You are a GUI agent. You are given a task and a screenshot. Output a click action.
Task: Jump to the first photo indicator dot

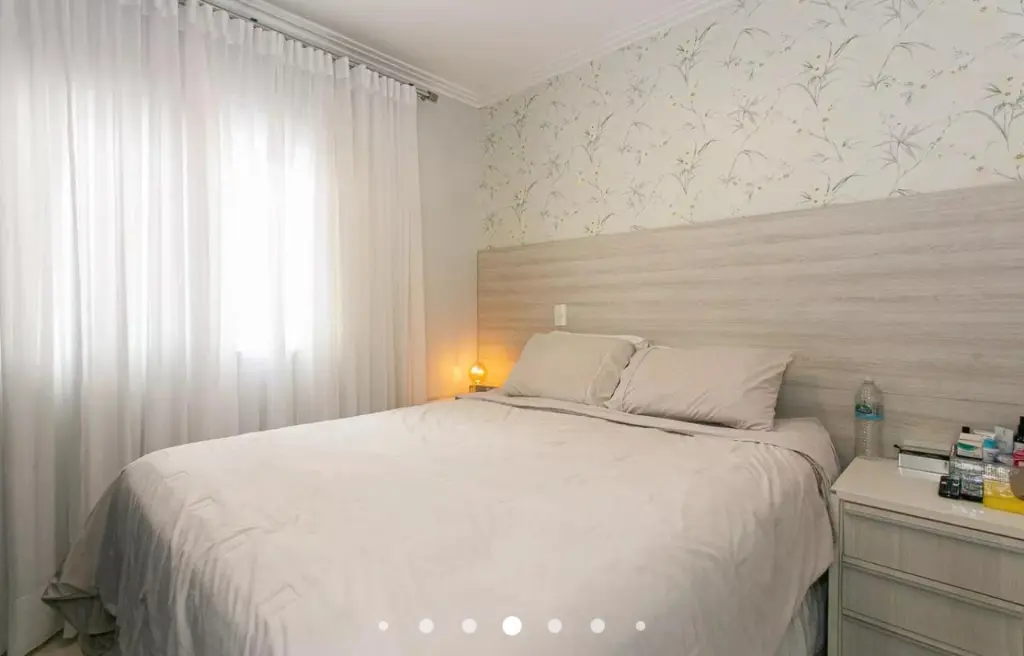coord(383,626)
